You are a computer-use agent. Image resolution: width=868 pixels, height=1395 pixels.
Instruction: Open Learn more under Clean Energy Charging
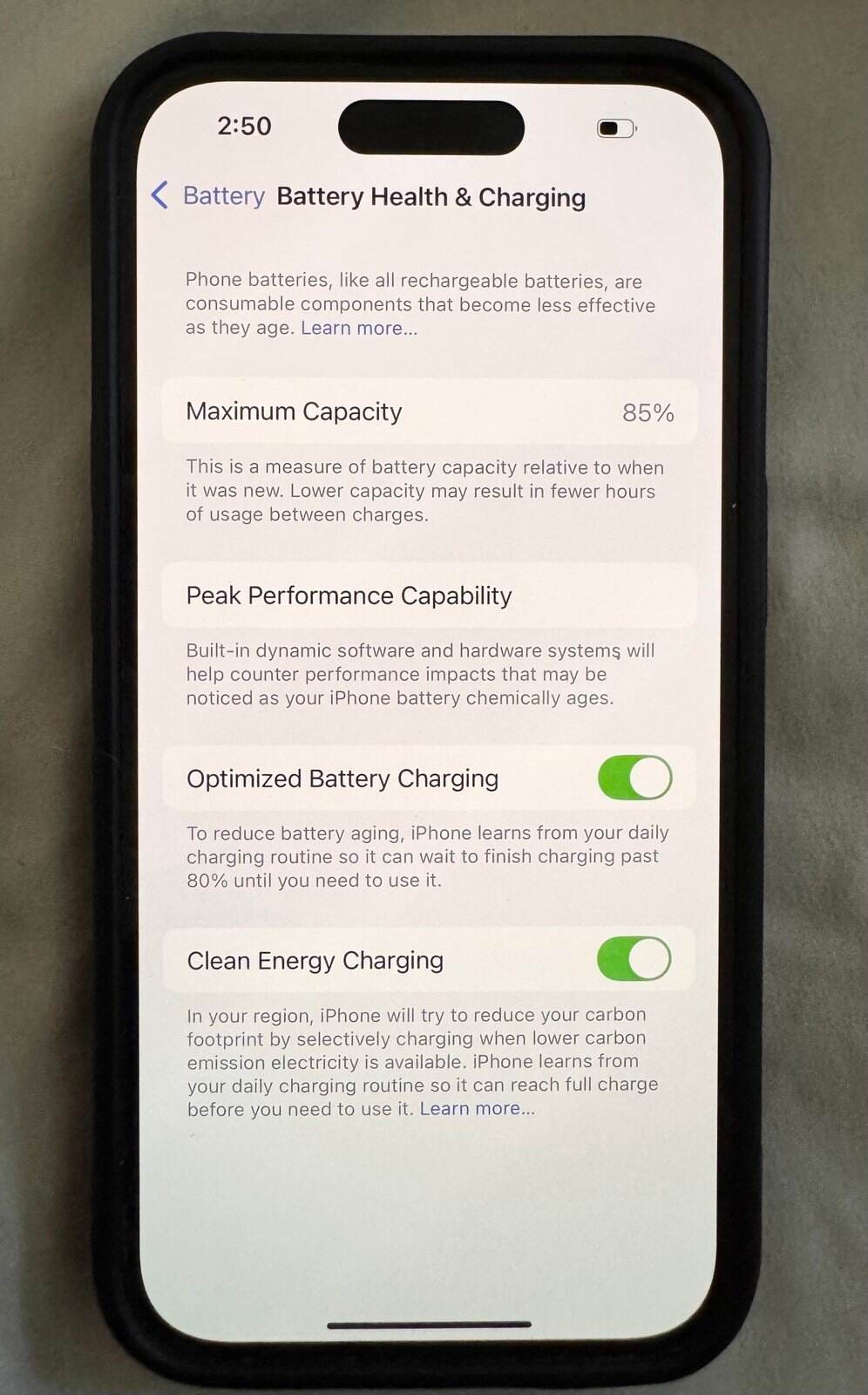[477, 1108]
